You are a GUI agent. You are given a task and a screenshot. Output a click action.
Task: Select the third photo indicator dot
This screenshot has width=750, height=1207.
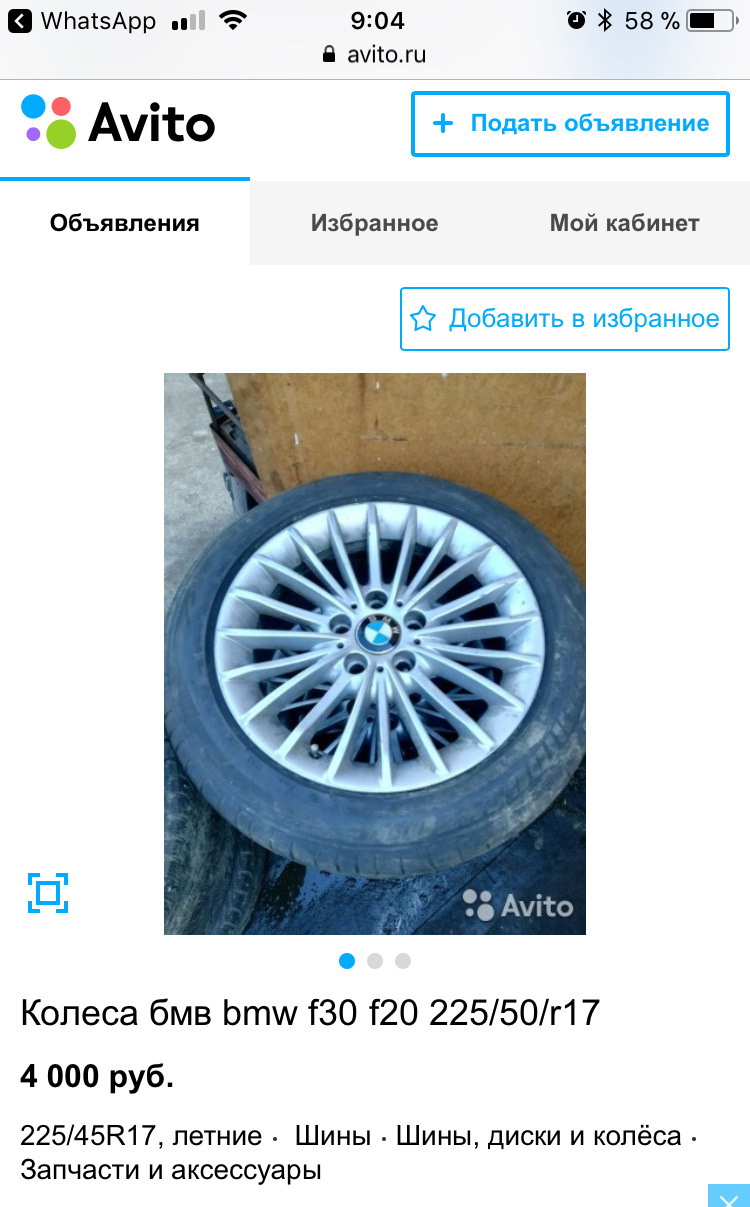click(403, 961)
